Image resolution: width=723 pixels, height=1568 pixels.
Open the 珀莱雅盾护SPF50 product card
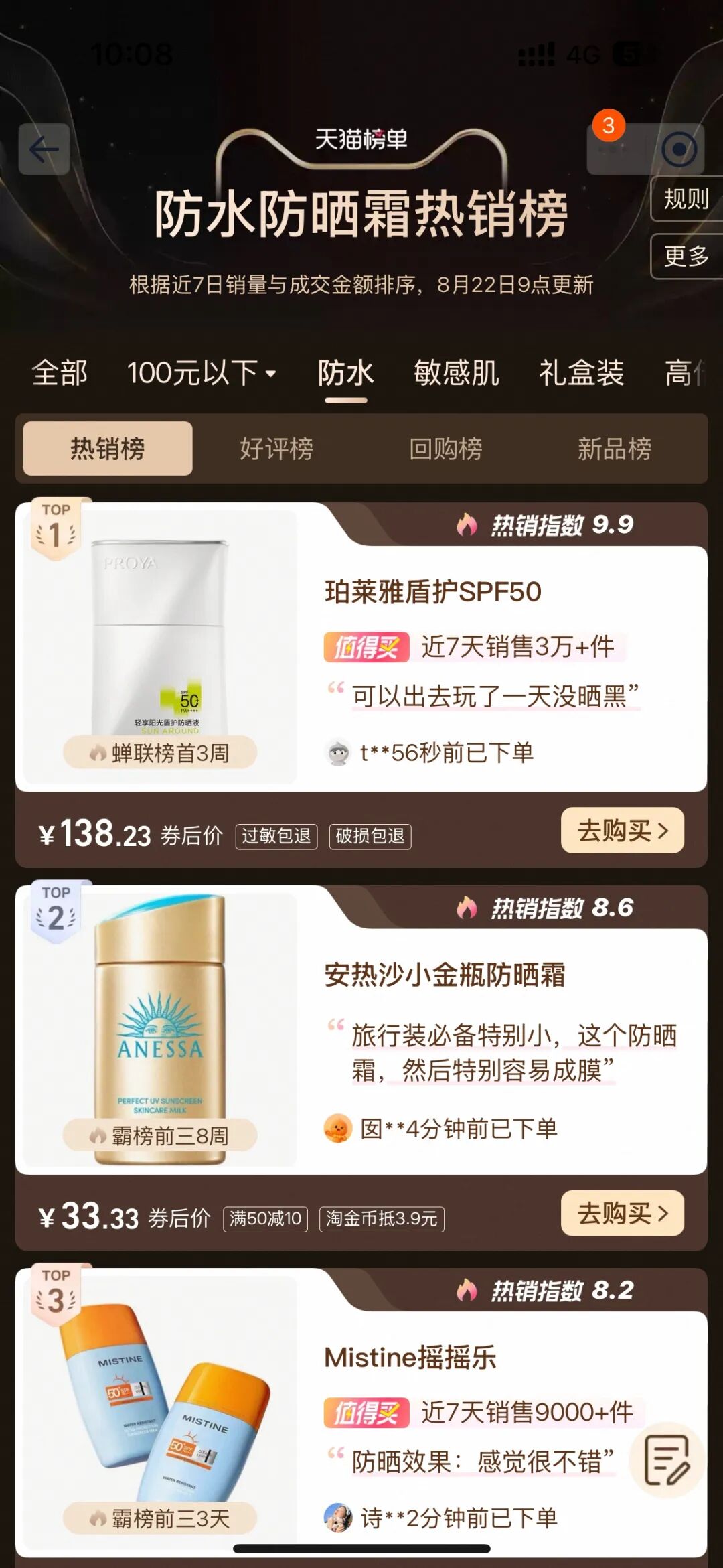coord(432,592)
